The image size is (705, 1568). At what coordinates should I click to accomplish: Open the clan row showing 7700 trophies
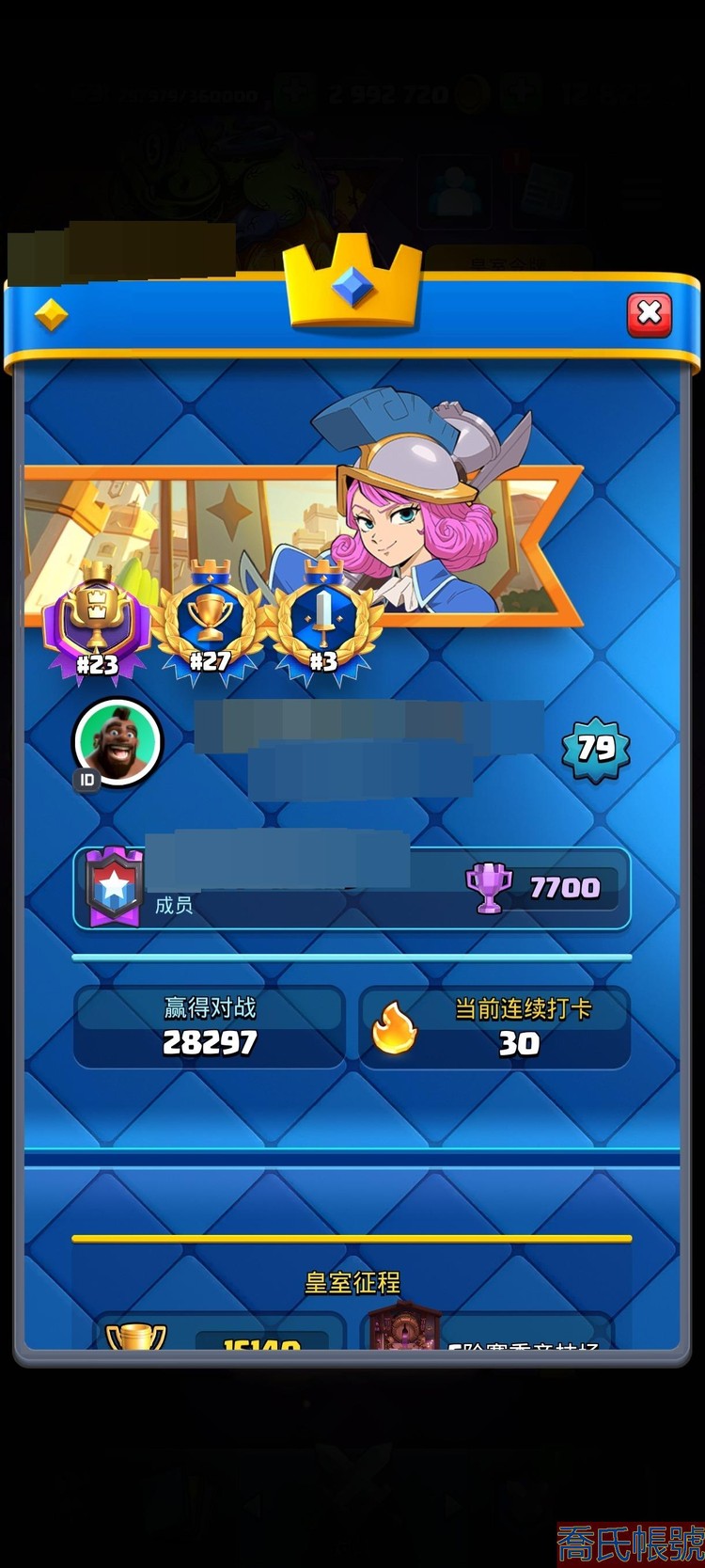tap(351, 888)
